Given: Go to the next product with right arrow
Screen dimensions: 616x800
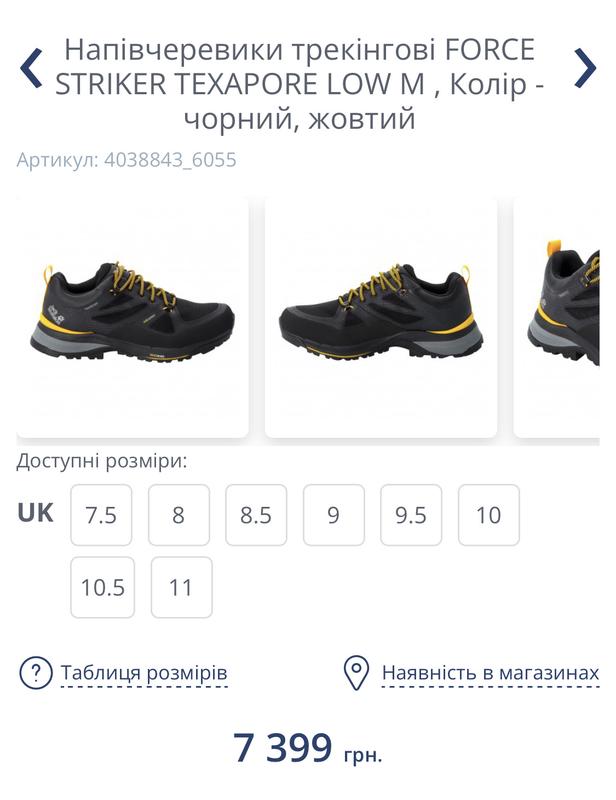Looking at the screenshot, I should [x=584, y=67].
